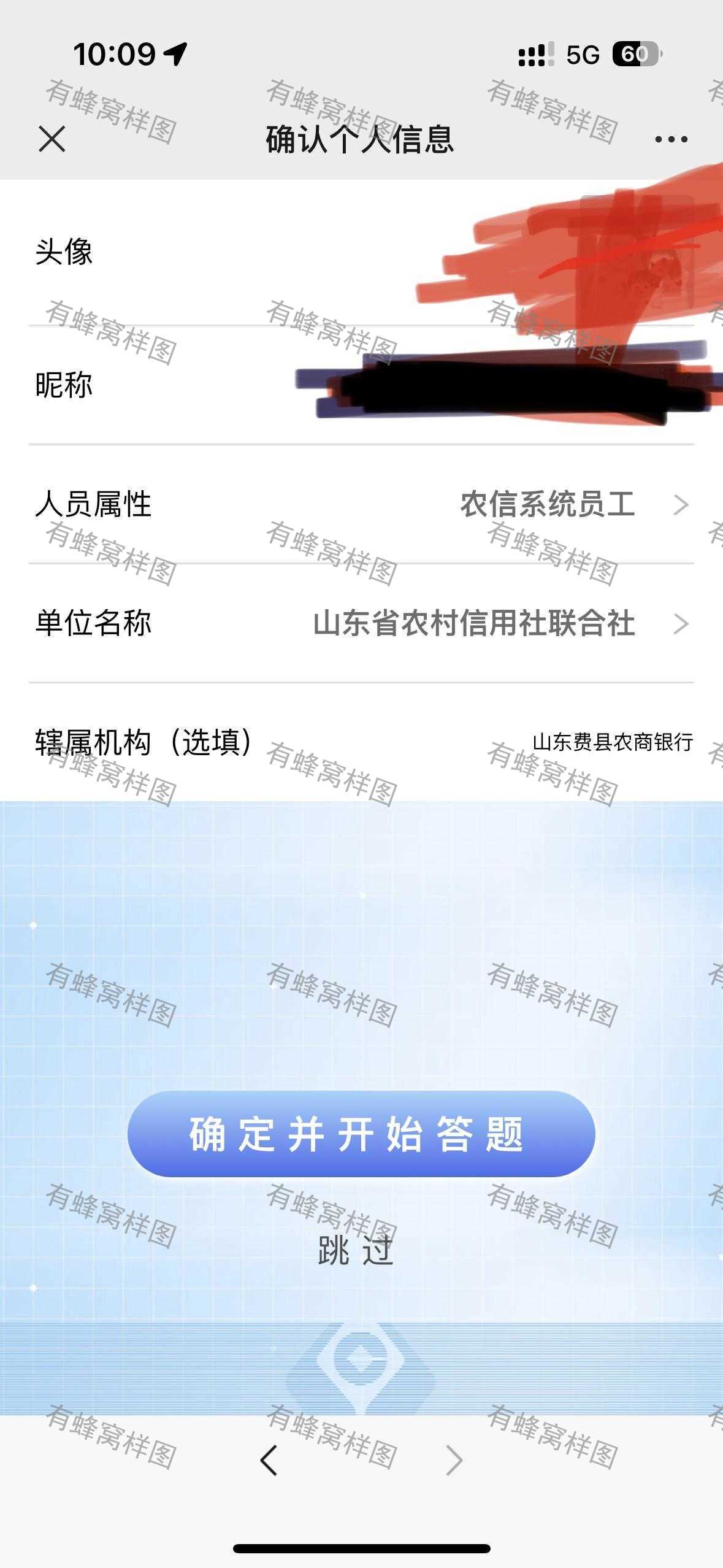Screen dimensions: 723x1568
Task: Go forward with the browser forward arrow
Action: point(454,1459)
